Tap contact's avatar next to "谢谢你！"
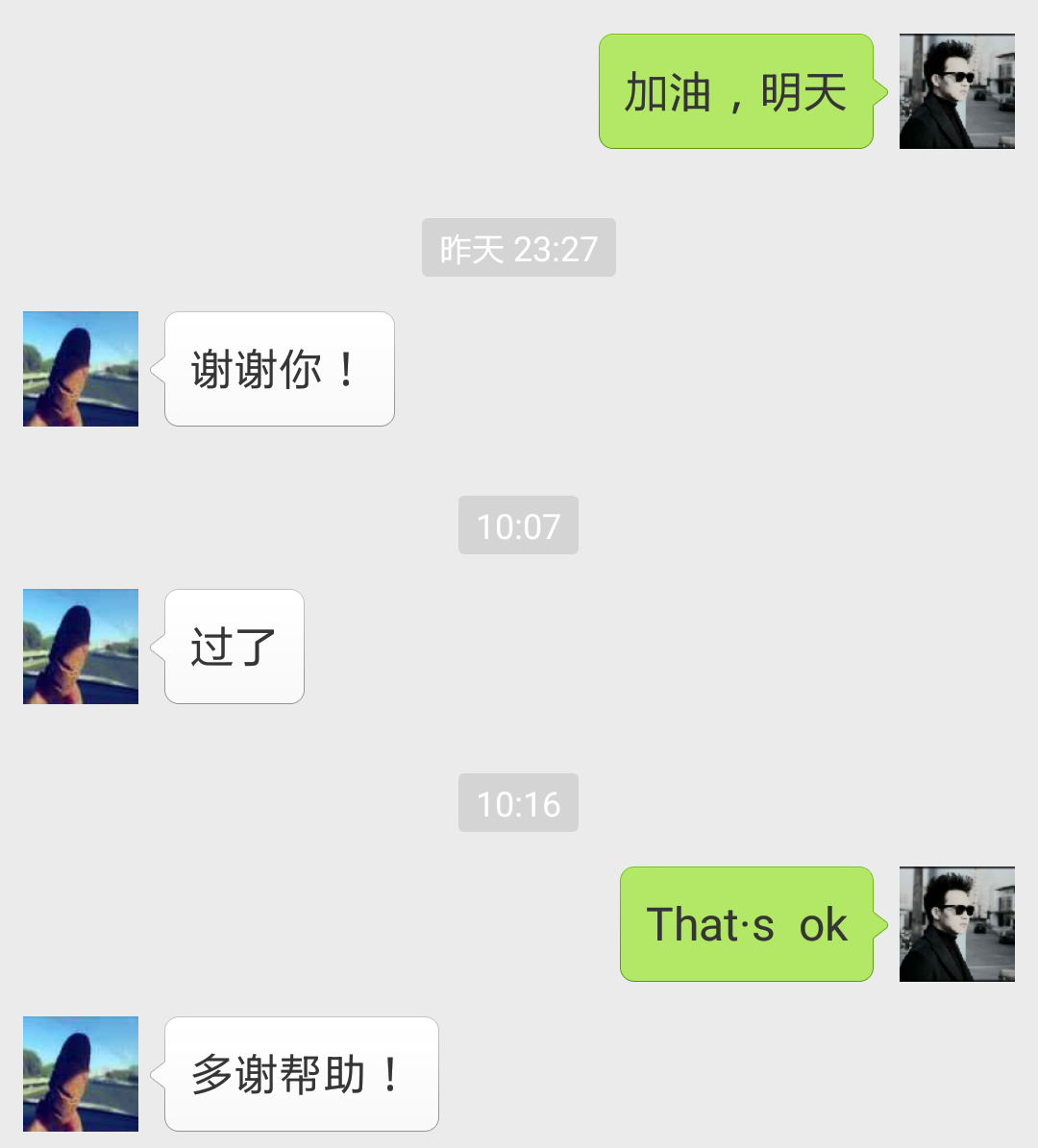Screen dimensions: 1038x1148 tap(81, 369)
